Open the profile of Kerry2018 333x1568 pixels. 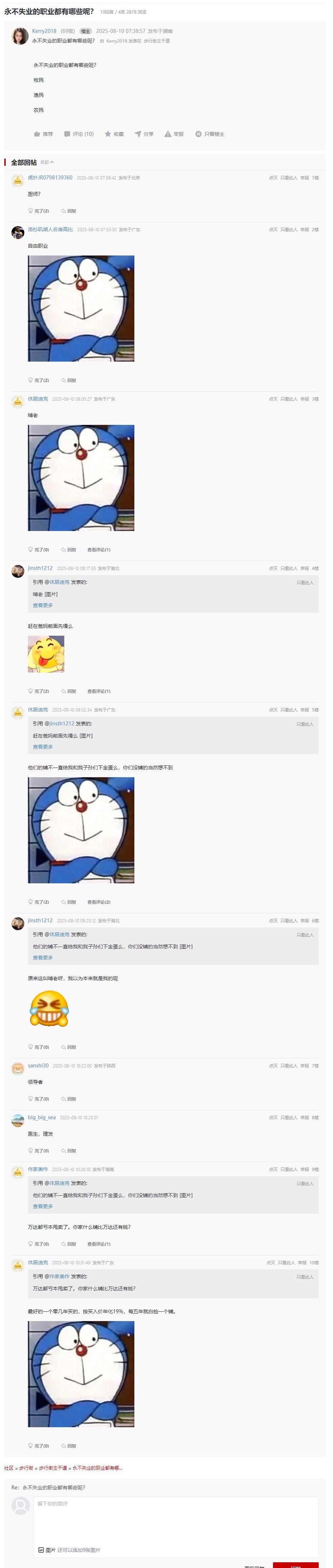pyautogui.click(x=44, y=31)
